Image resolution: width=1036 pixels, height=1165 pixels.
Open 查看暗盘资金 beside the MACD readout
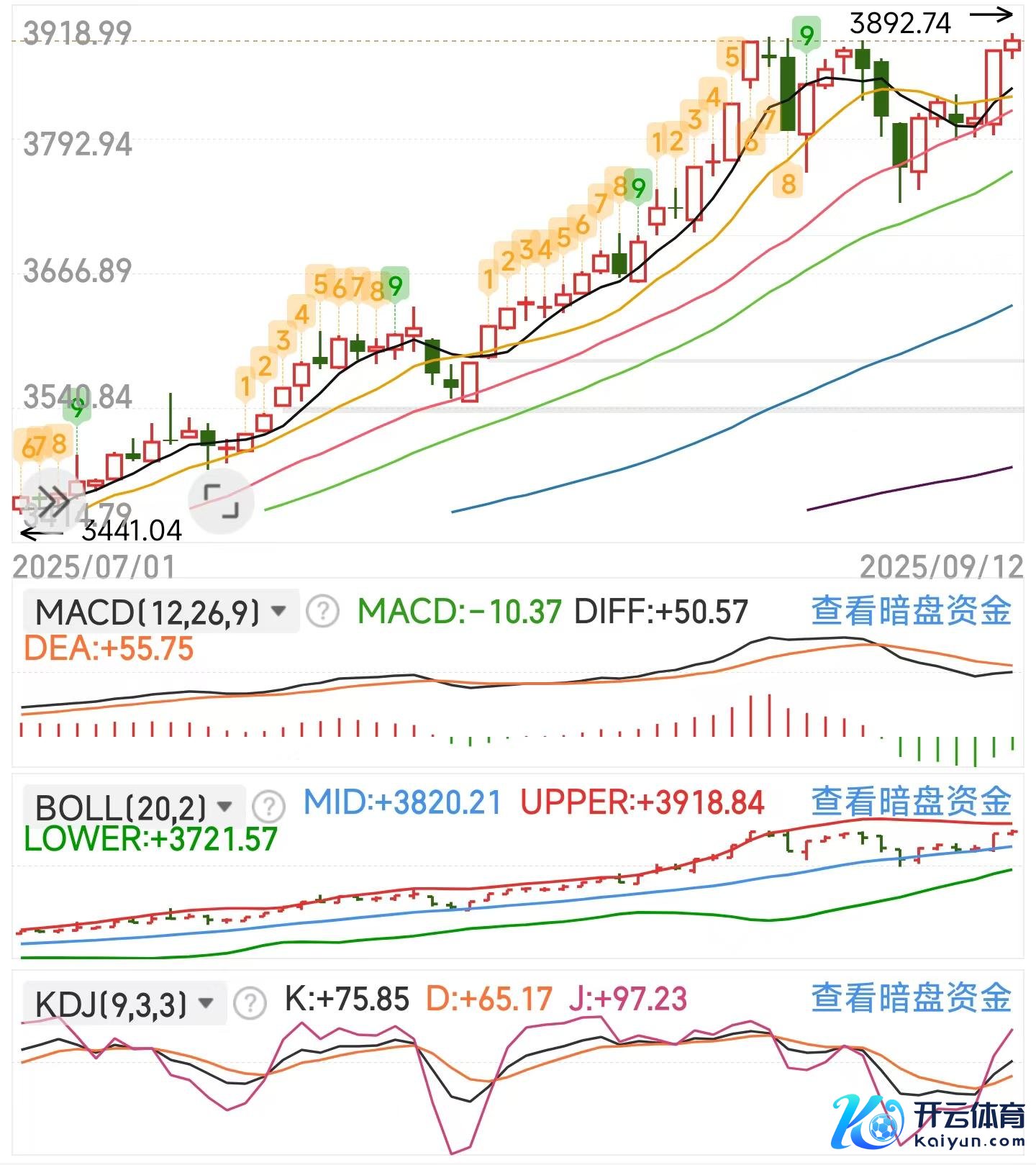tap(912, 611)
